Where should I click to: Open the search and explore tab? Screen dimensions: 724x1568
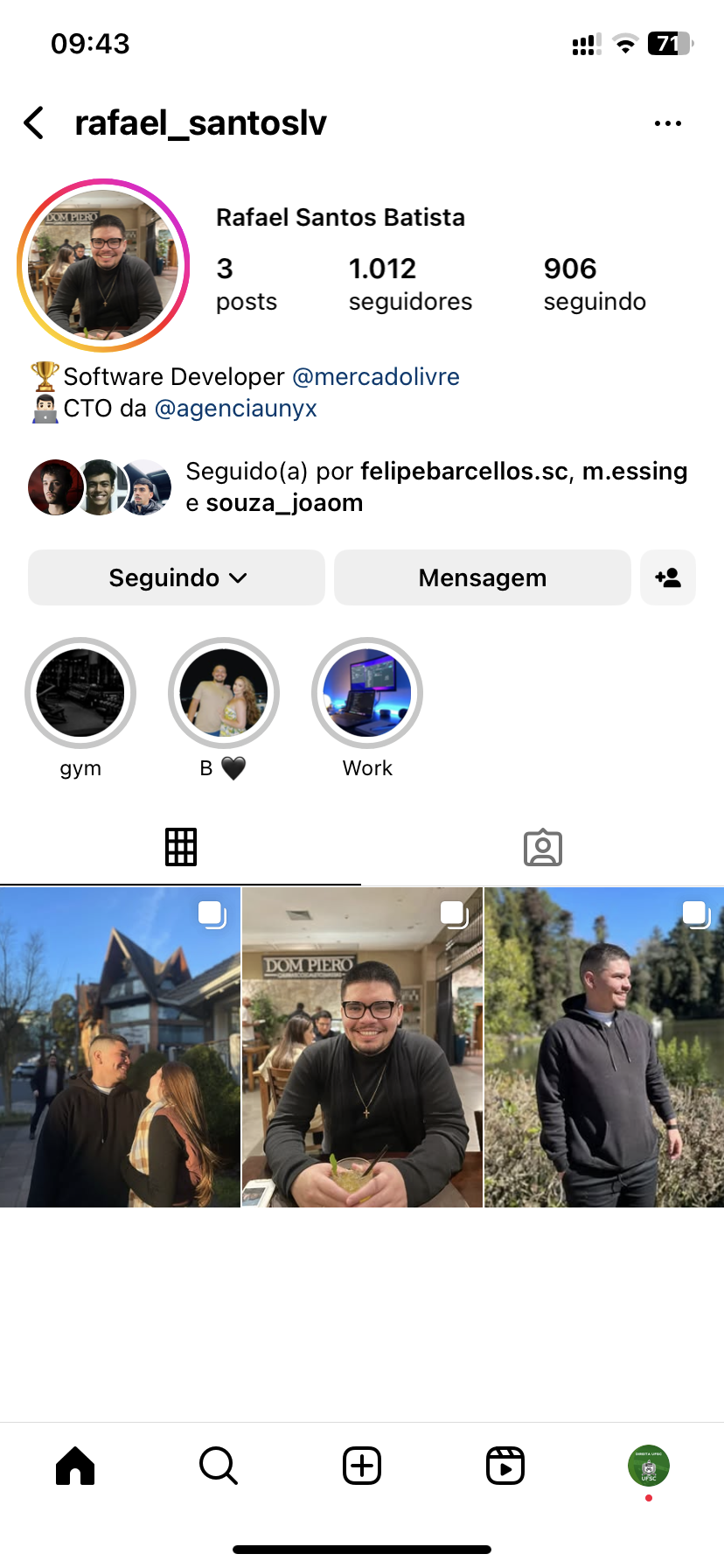pos(219,1466)
